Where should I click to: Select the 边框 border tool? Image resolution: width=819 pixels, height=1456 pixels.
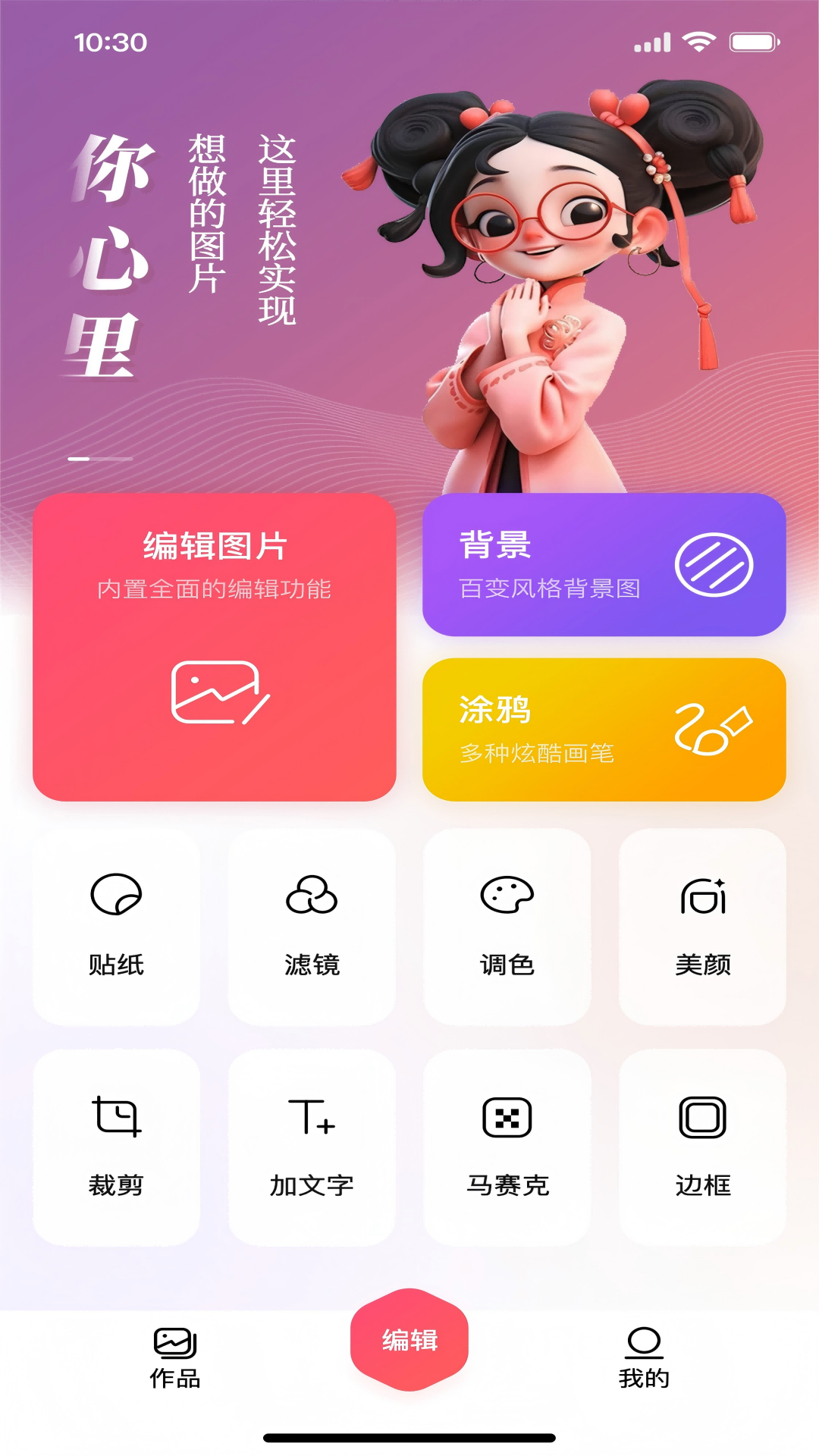click(703, 1147)
